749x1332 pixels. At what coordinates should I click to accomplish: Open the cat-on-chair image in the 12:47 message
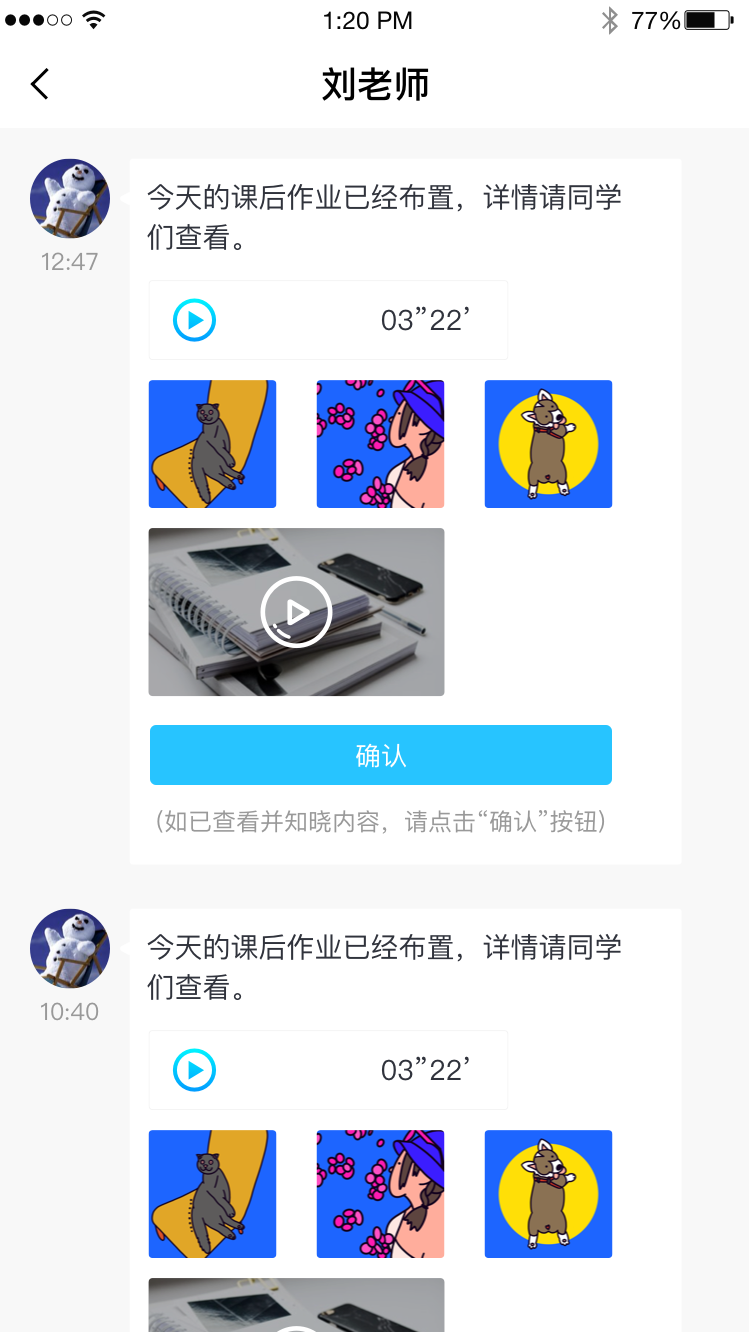tap(212, 443)
